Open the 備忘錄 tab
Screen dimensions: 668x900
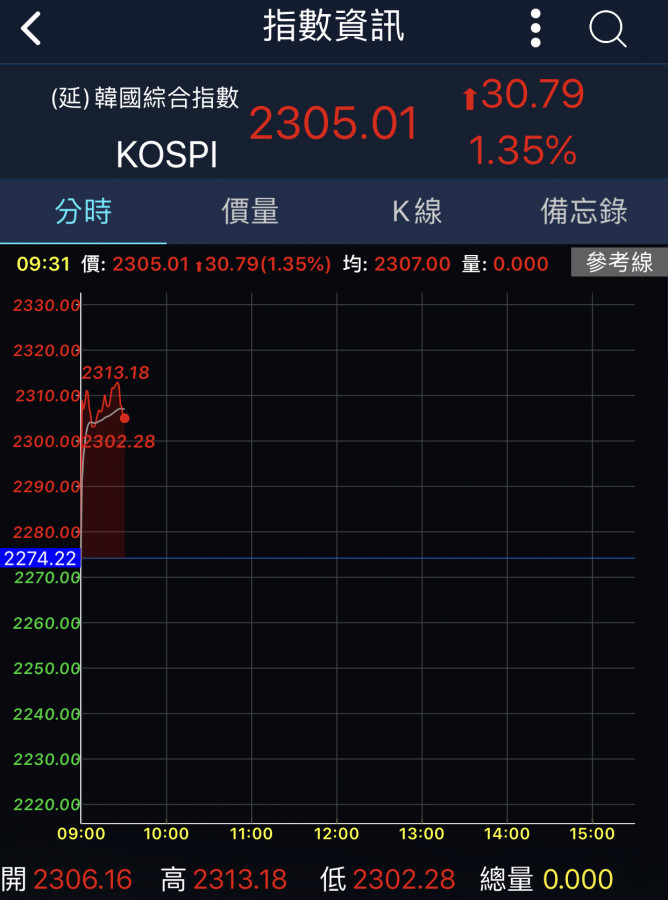tap(584, 211)
